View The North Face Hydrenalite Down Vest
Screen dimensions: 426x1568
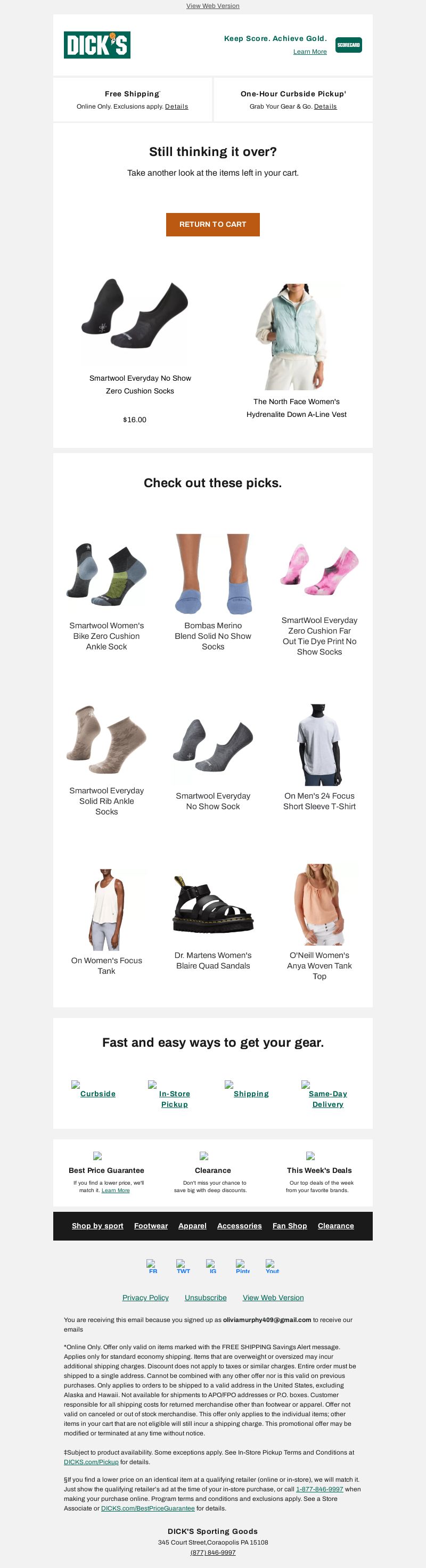click(x=297, y=408)
